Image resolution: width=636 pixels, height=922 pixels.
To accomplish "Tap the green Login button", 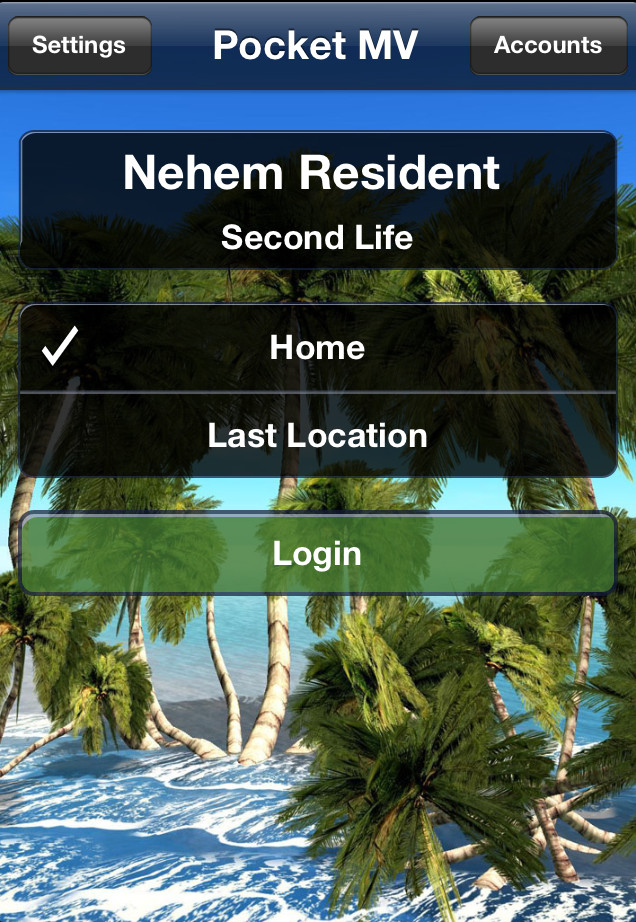I will (317, 554).
